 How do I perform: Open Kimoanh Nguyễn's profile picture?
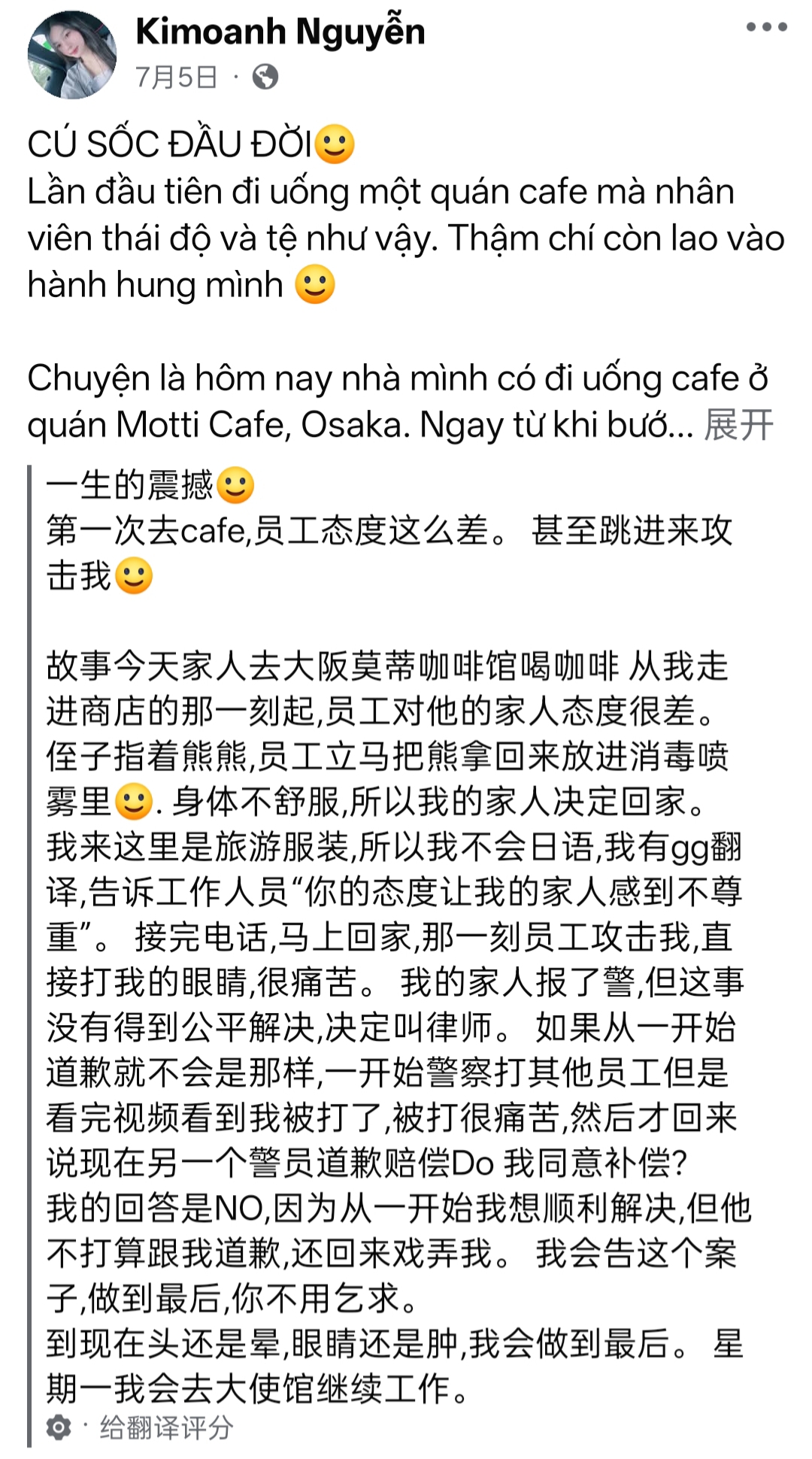(72, 55)
